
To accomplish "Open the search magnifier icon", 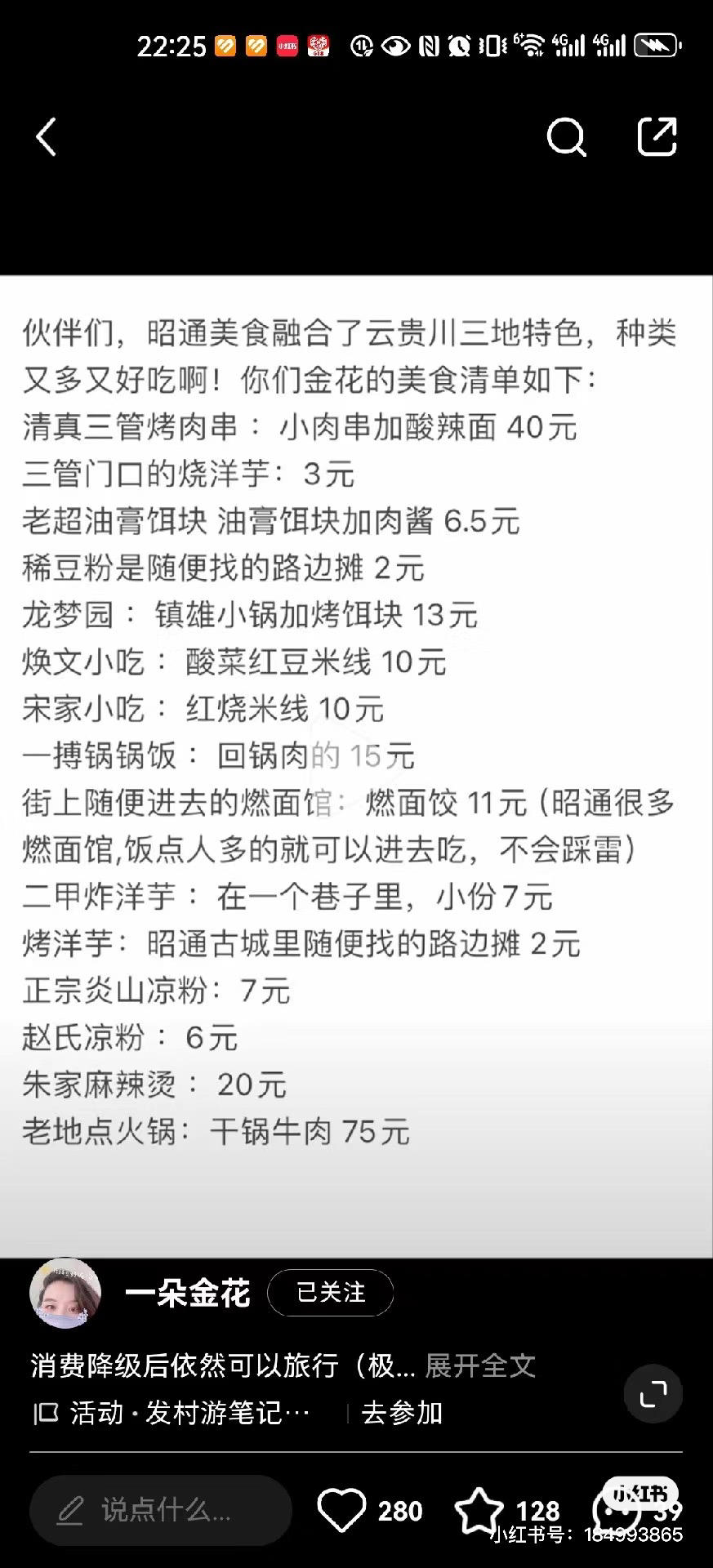I will point(566,136).
